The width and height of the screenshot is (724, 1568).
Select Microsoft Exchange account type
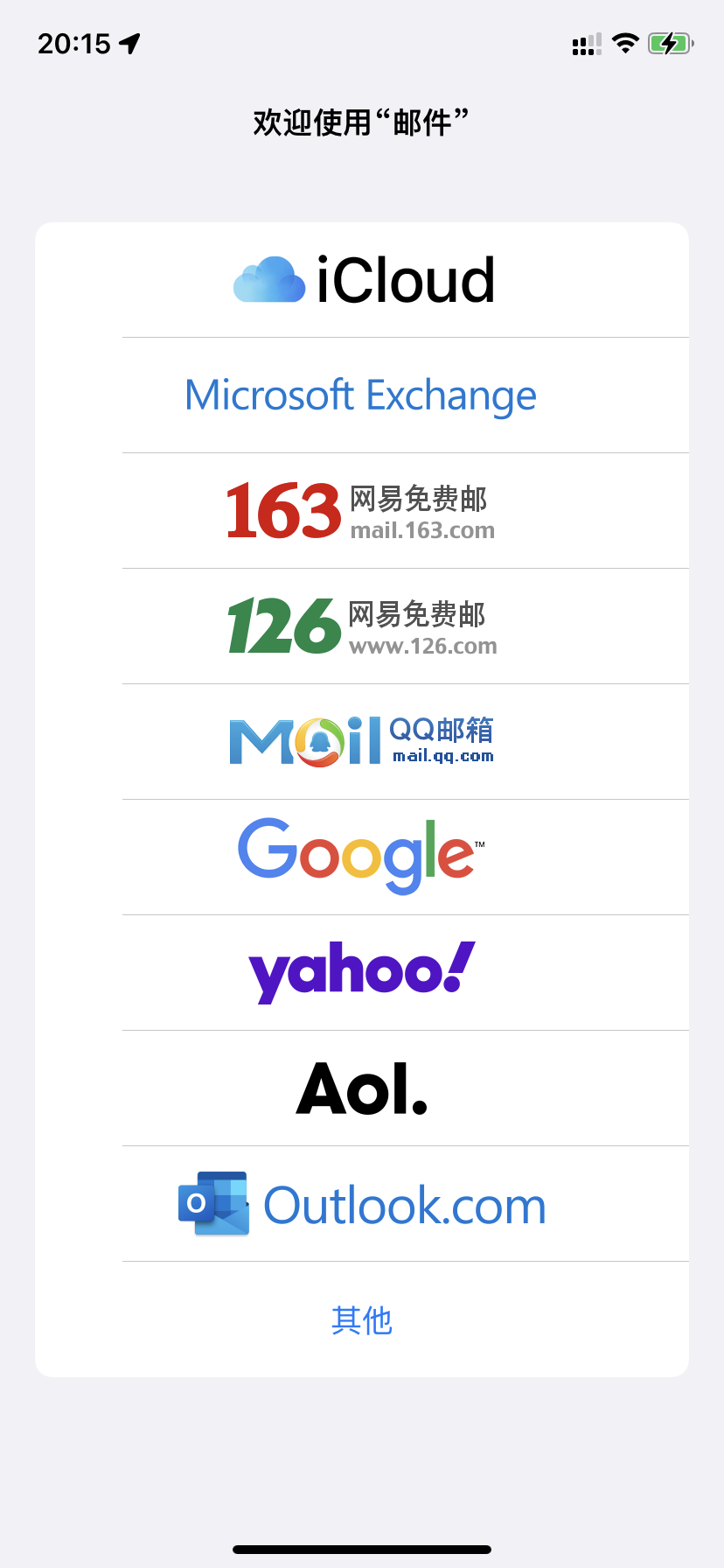tap(362, 395)
